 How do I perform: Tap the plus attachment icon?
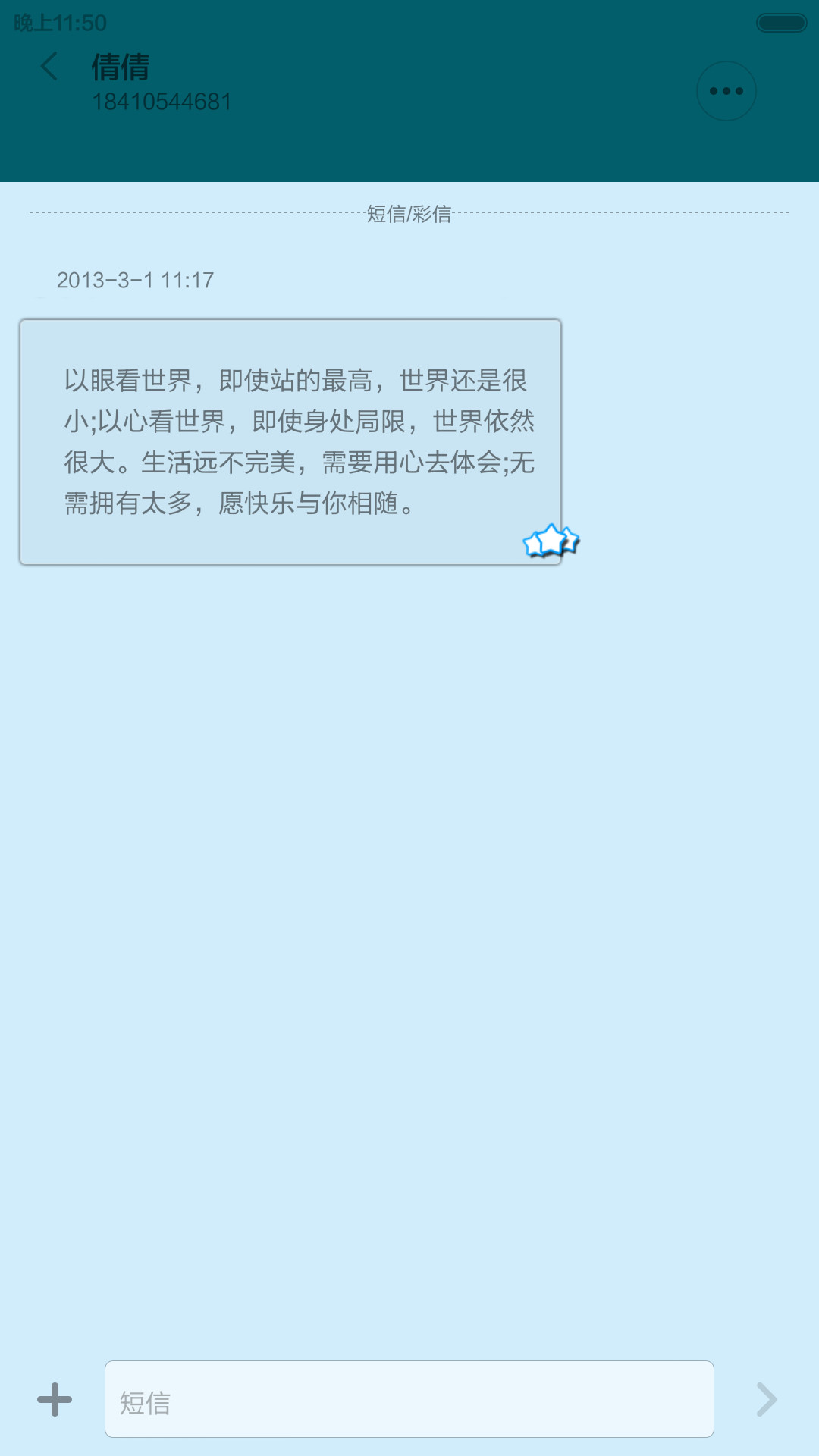(x=55, y=1399)
